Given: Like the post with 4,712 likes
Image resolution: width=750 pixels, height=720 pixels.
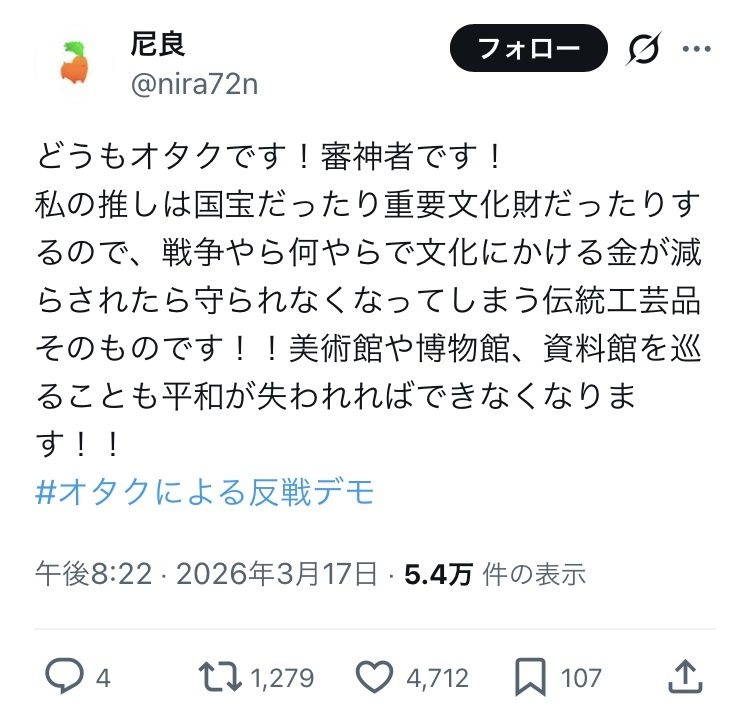Looking at the screenshot, I should [375, 678].
